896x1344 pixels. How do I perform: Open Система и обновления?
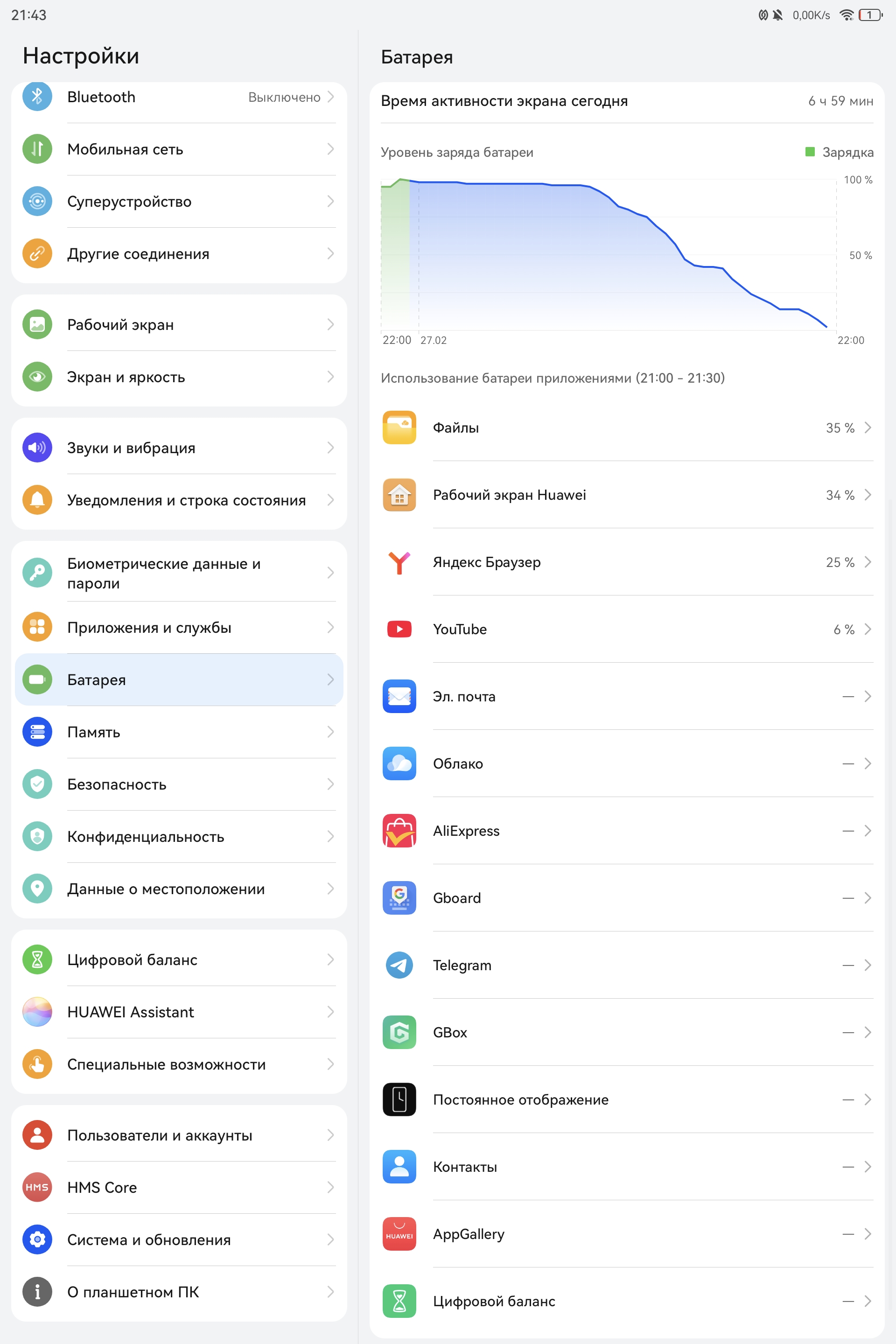point(178,1240)
